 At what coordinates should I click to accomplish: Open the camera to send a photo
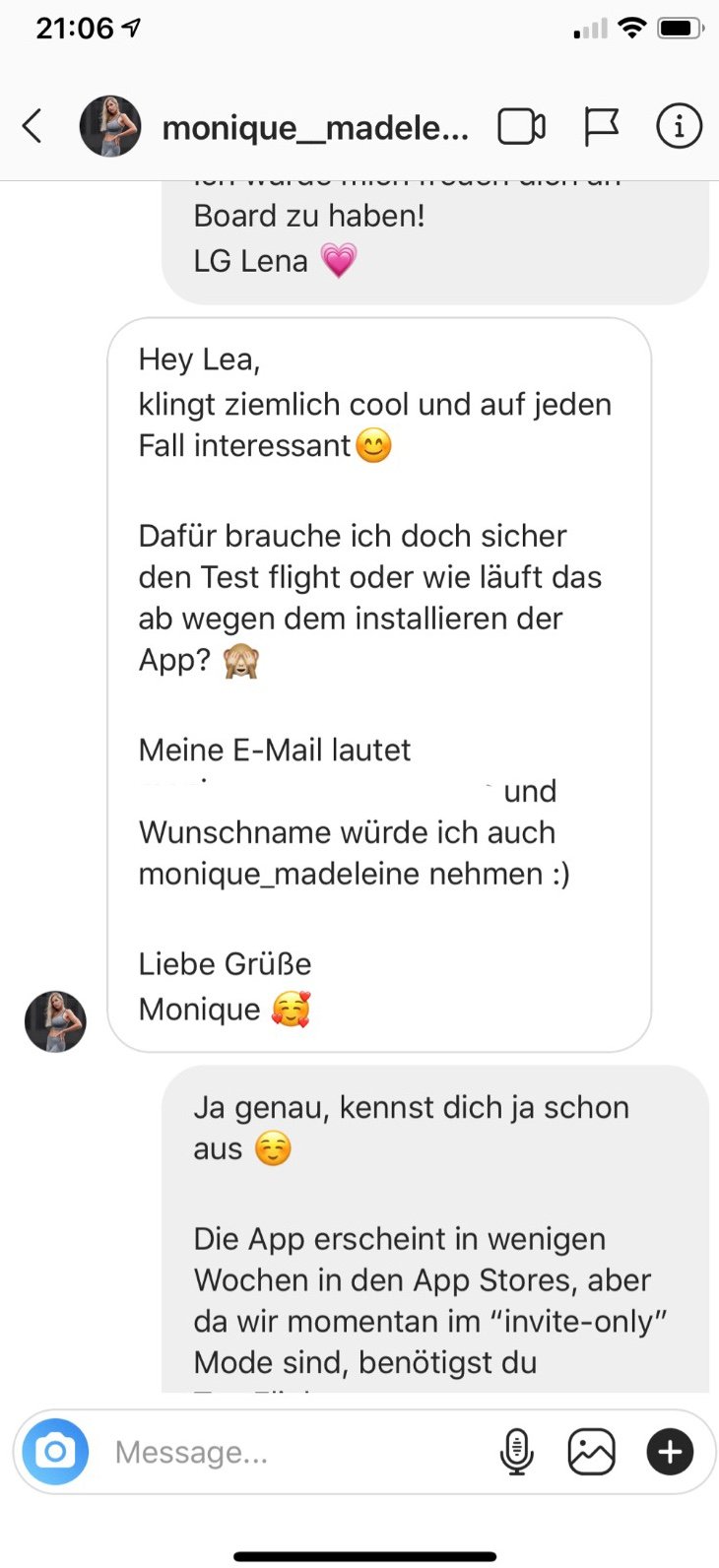[x=55, y=1451]
